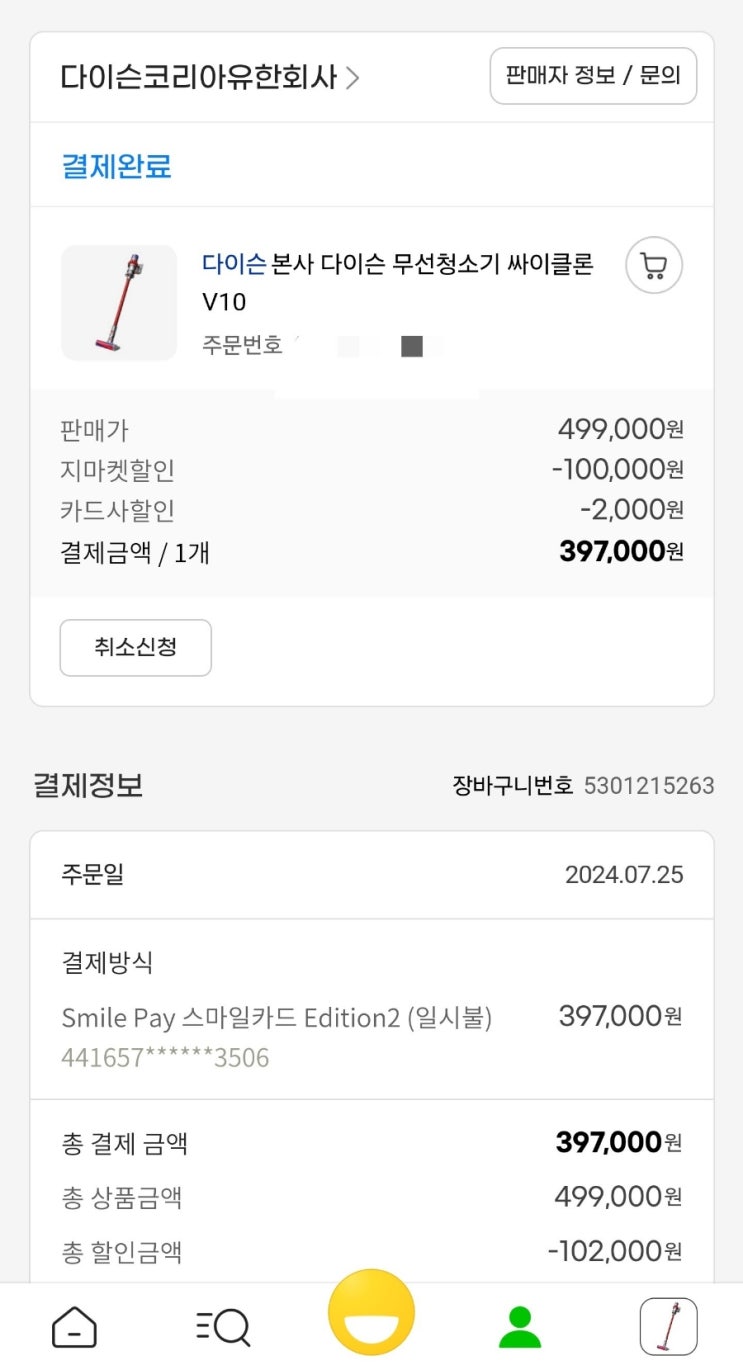The image size is (743, 1370).
Task: Open the Dyson vacuum product thumbnail
Action: coord(119,303)
